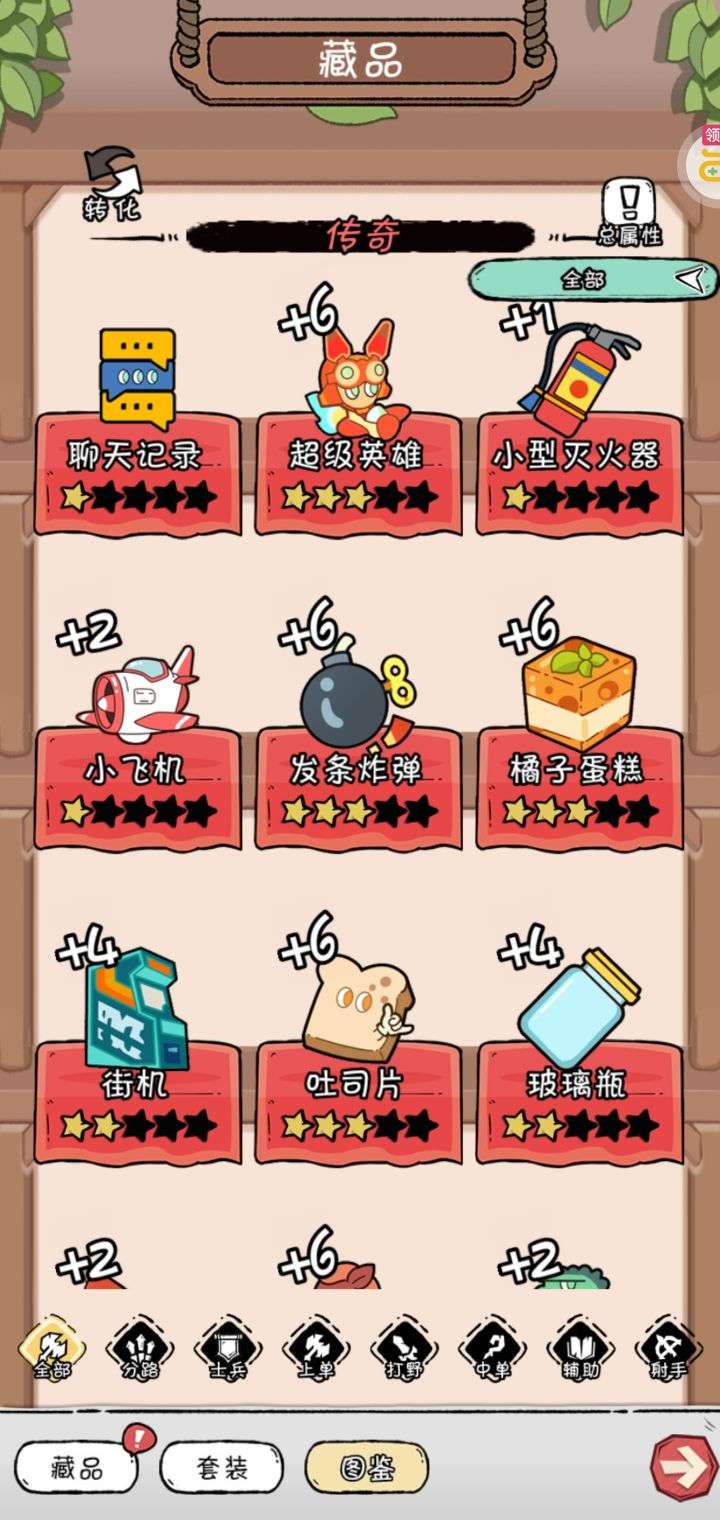
Task: Filter by 中单 category
Action: 492,1350
